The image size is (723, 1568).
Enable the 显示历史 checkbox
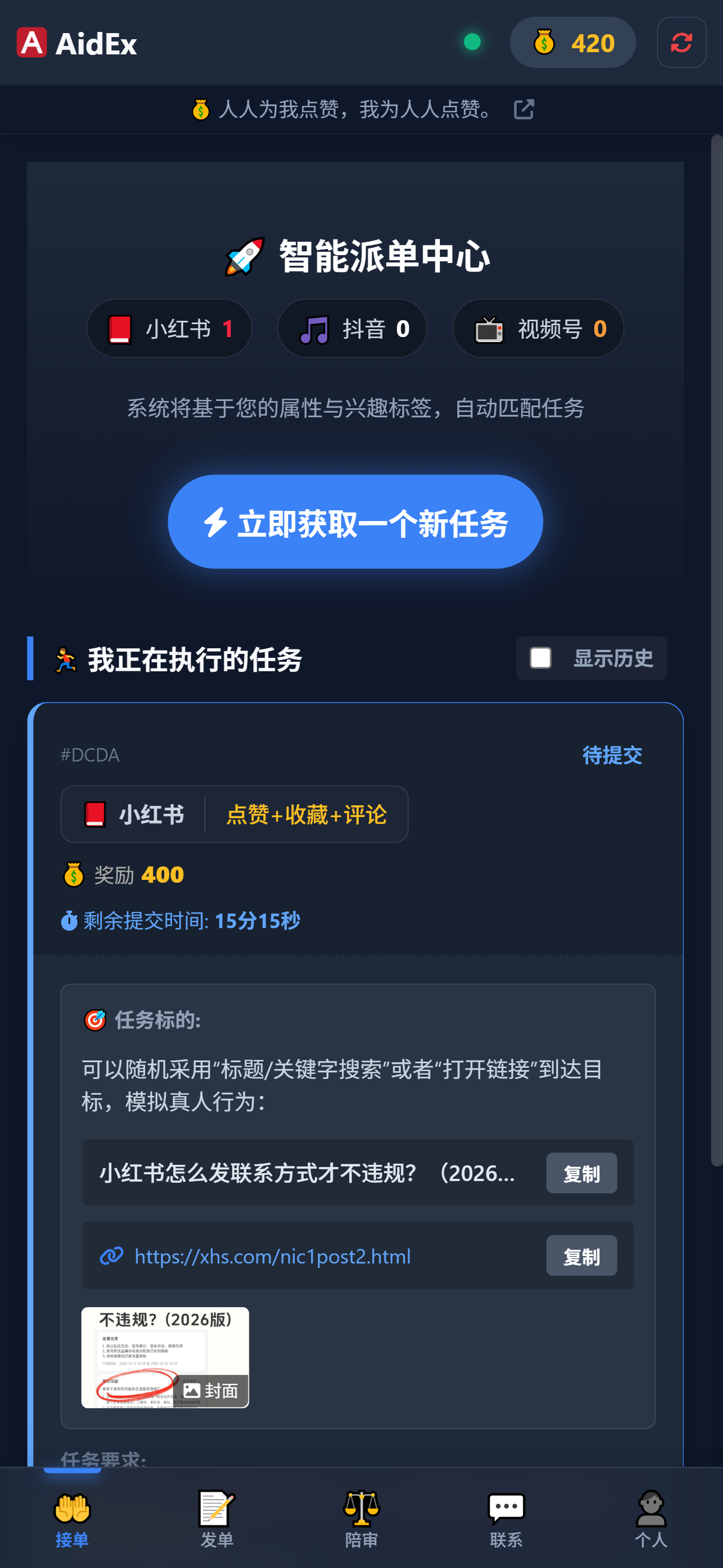pyautogui.click(x=539, y=658)
